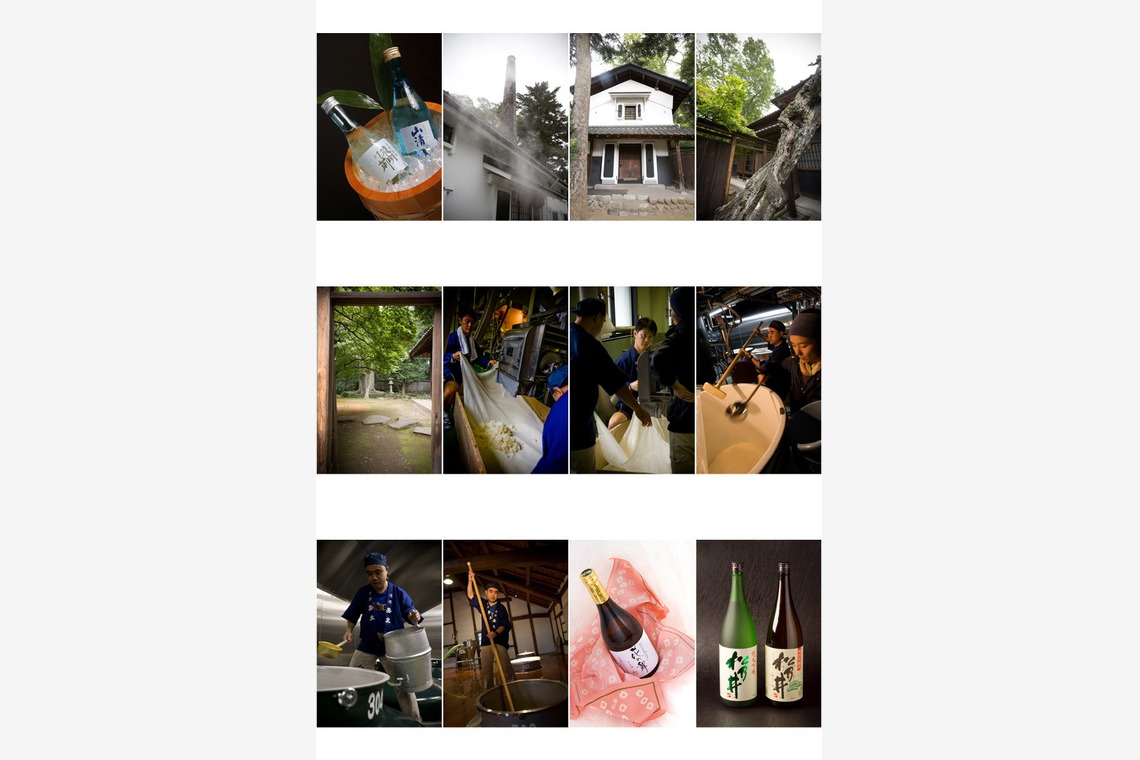This screenshot has width=1140, height=760.
Task: View the white storehouse building photo
Action: tap(632, 127)
